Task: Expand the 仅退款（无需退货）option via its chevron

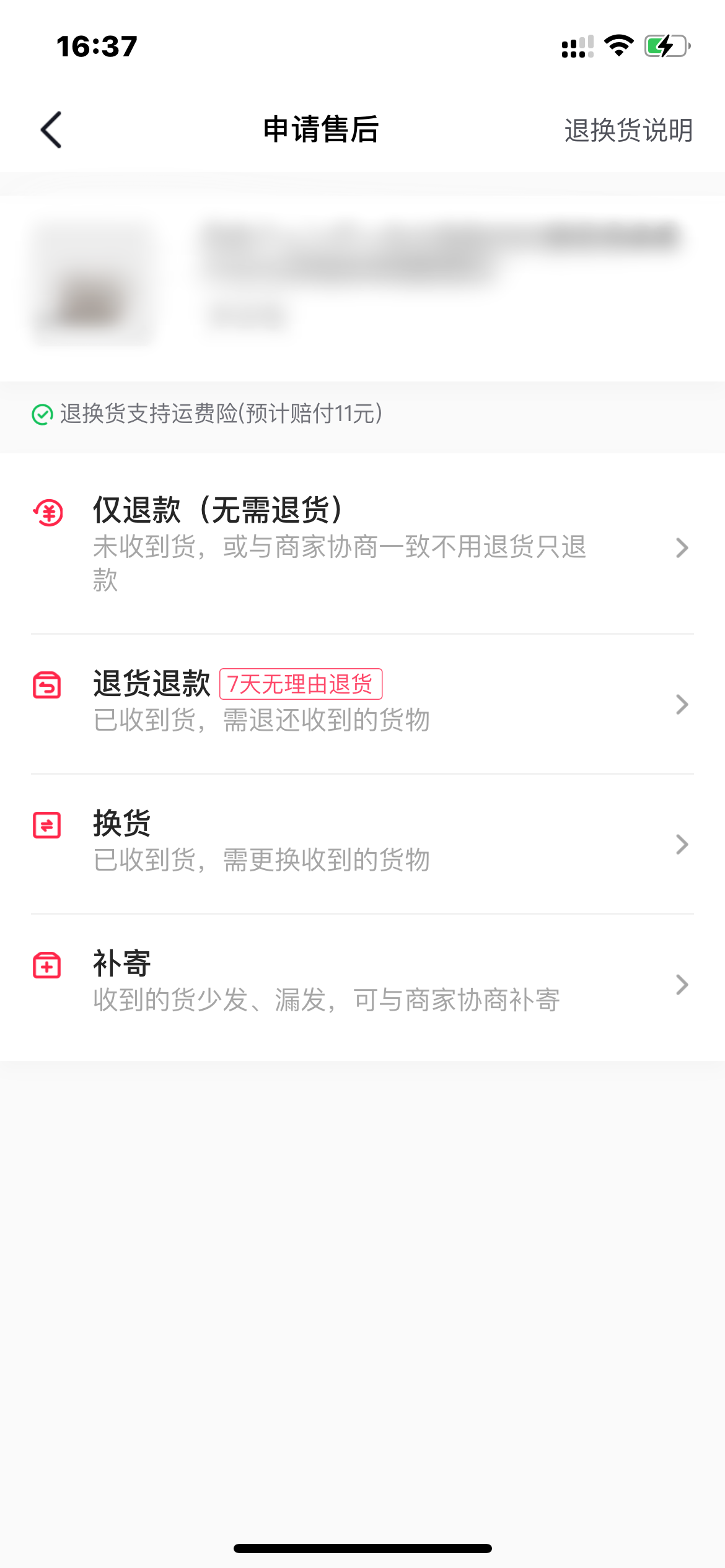Action: (682, 547)
